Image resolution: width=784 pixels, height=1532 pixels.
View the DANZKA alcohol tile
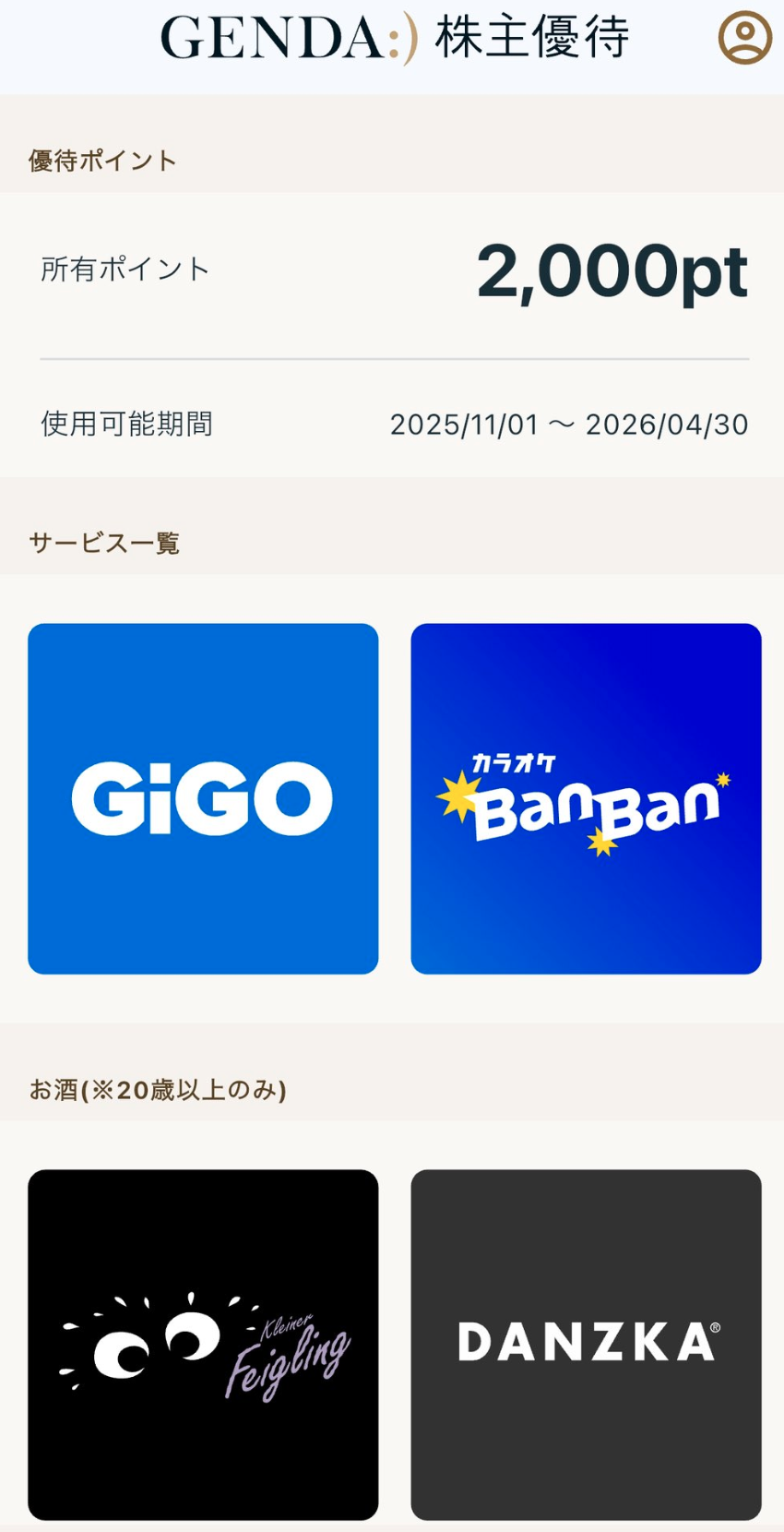click(x=586, y=1344)
